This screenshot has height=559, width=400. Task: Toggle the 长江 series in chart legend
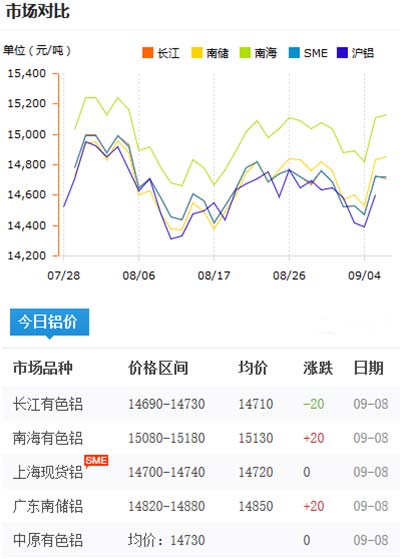[161, 53]
